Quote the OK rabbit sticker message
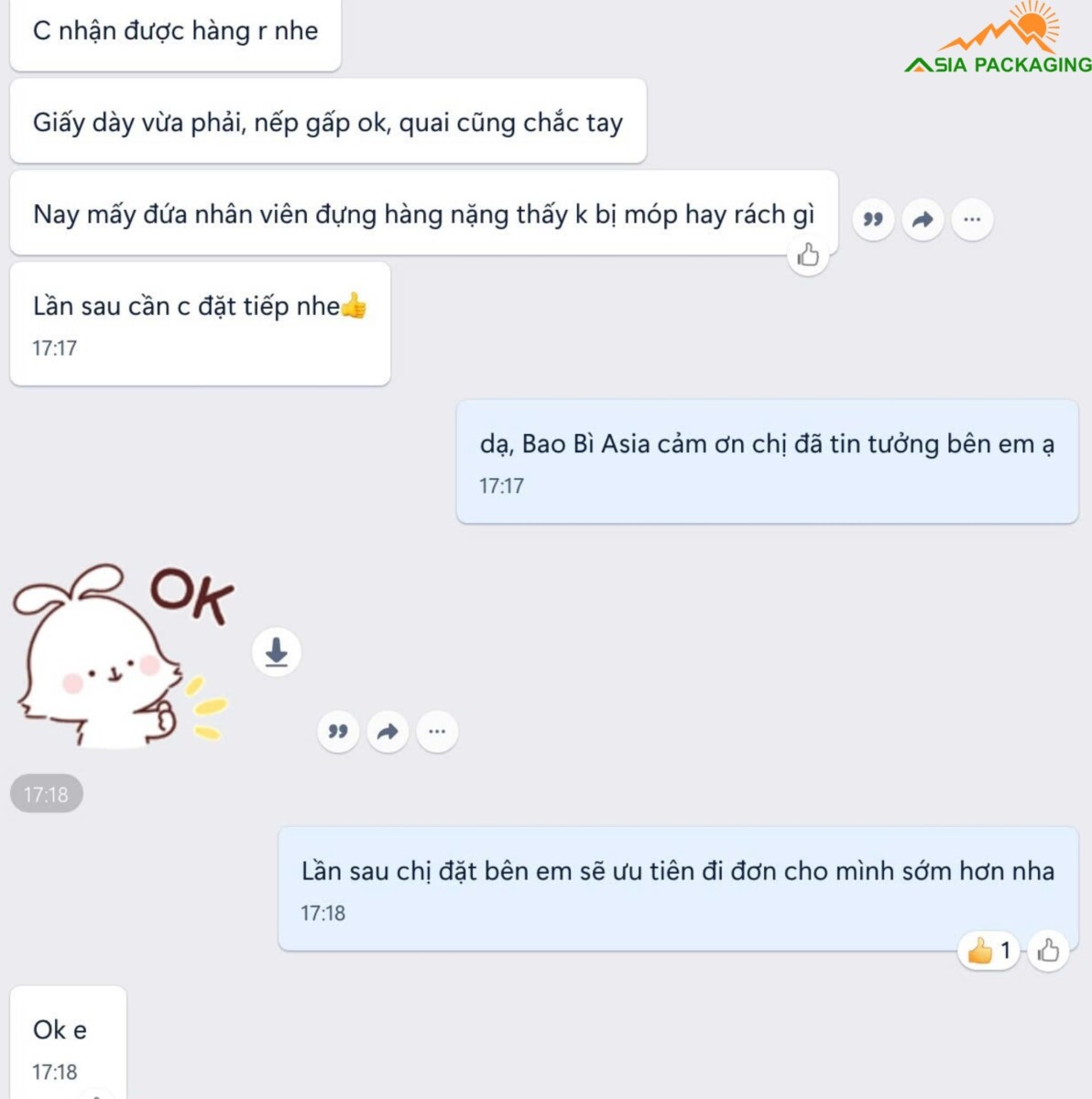This screenshot has height=1099, width=1092. click(x=338, y=732)
